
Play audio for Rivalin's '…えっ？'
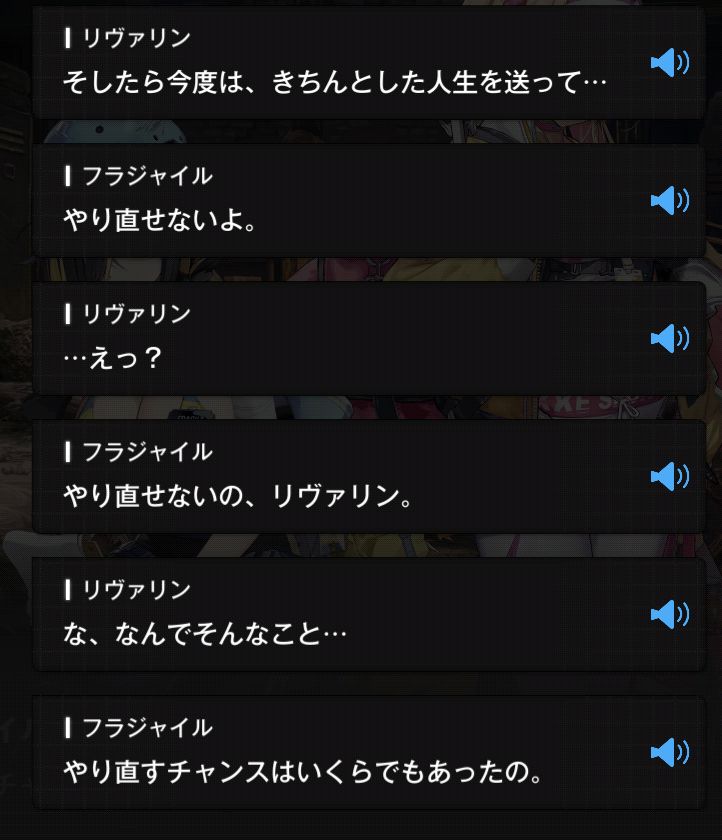[669, 338]
